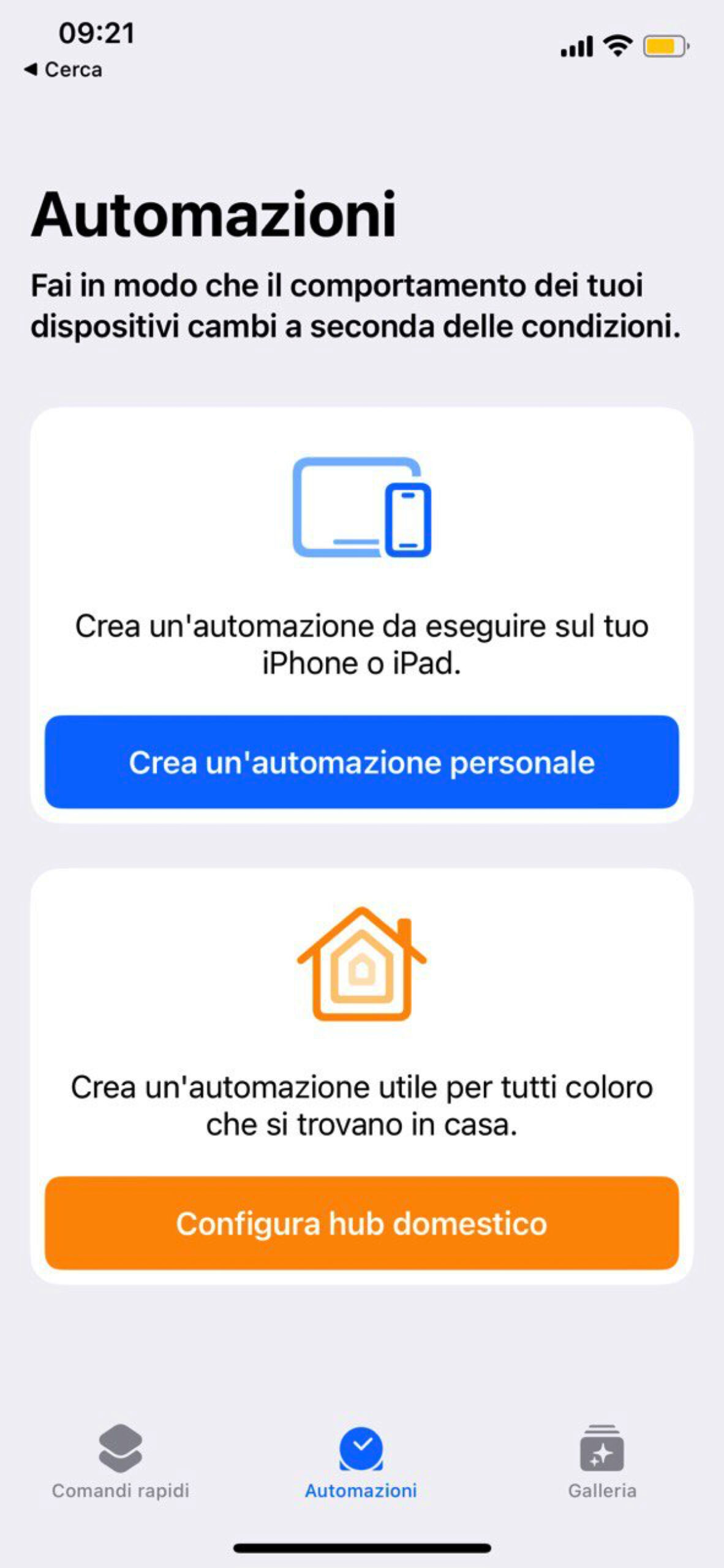Open the Galleria tab
Viewport: 724px width, 1568px height.
click(601, 1461)
